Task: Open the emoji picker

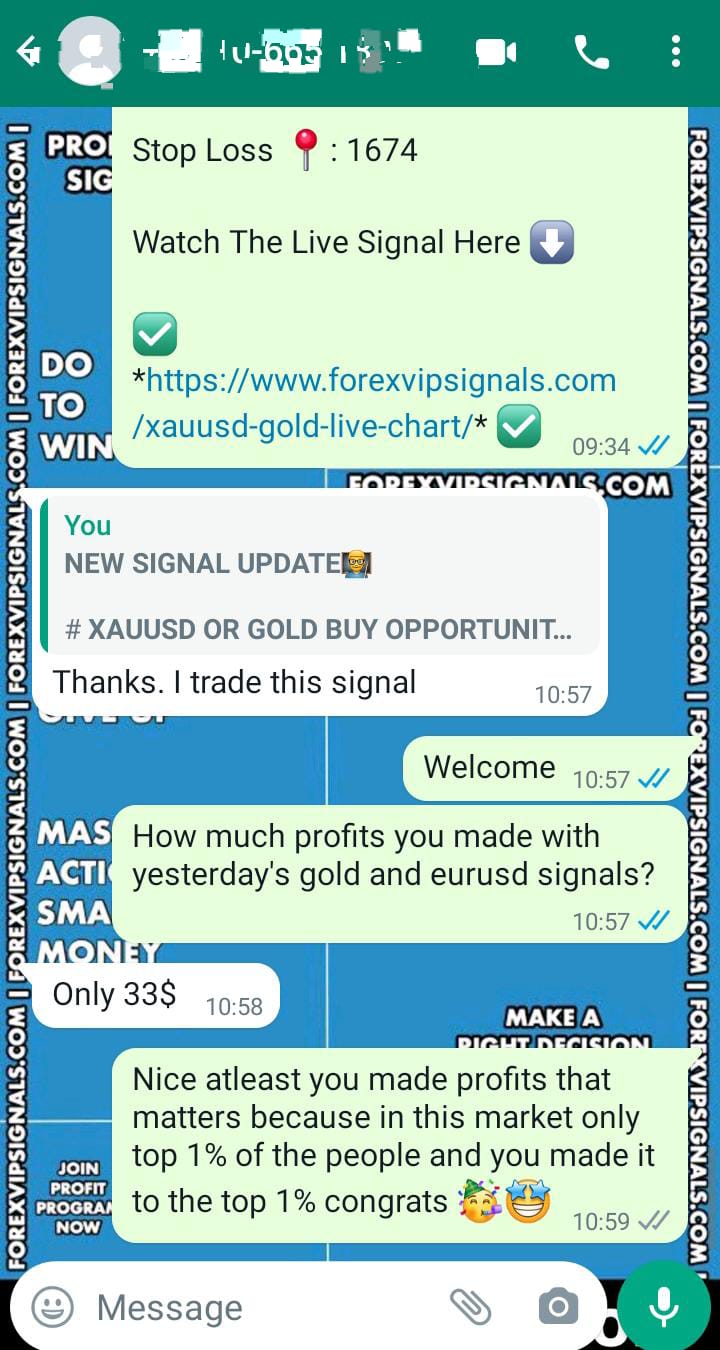Action: click(x=53, y=1306)
